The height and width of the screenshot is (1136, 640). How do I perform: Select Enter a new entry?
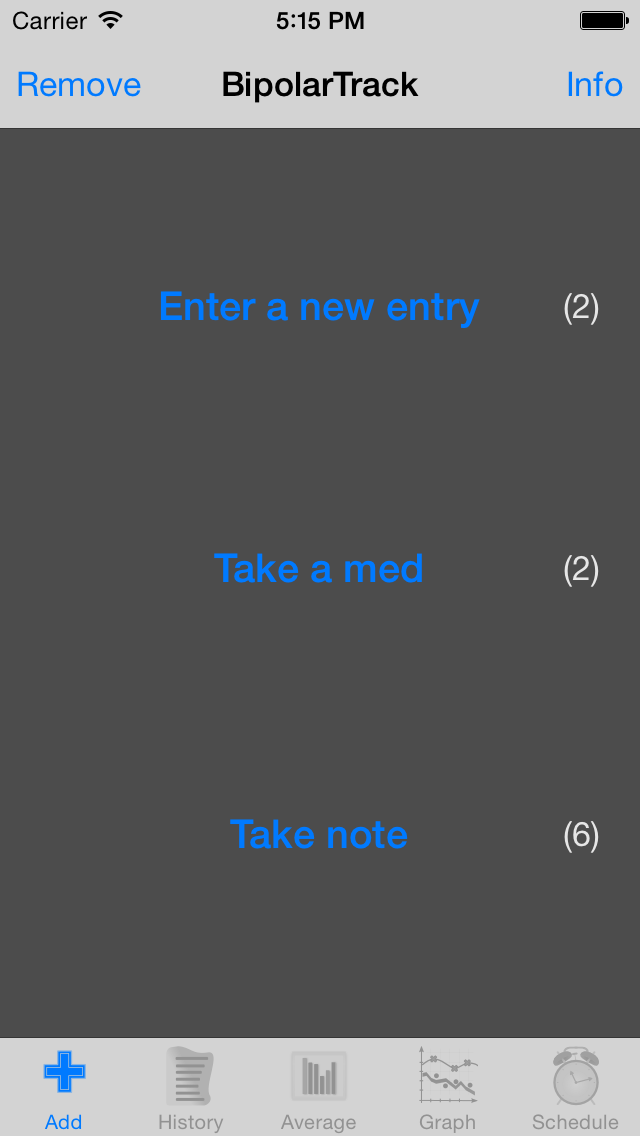coord(319,306)
